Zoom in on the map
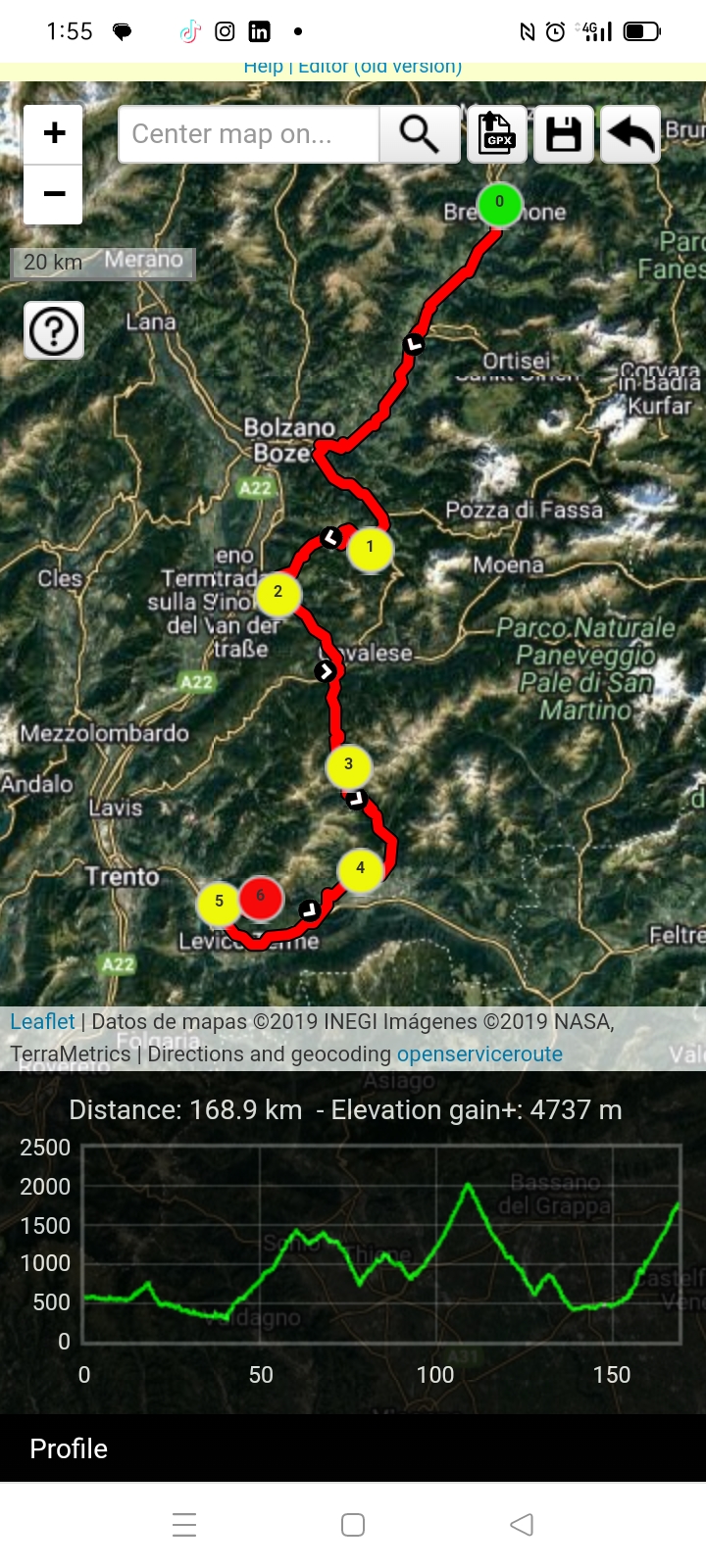 click(x=54, y=133)
